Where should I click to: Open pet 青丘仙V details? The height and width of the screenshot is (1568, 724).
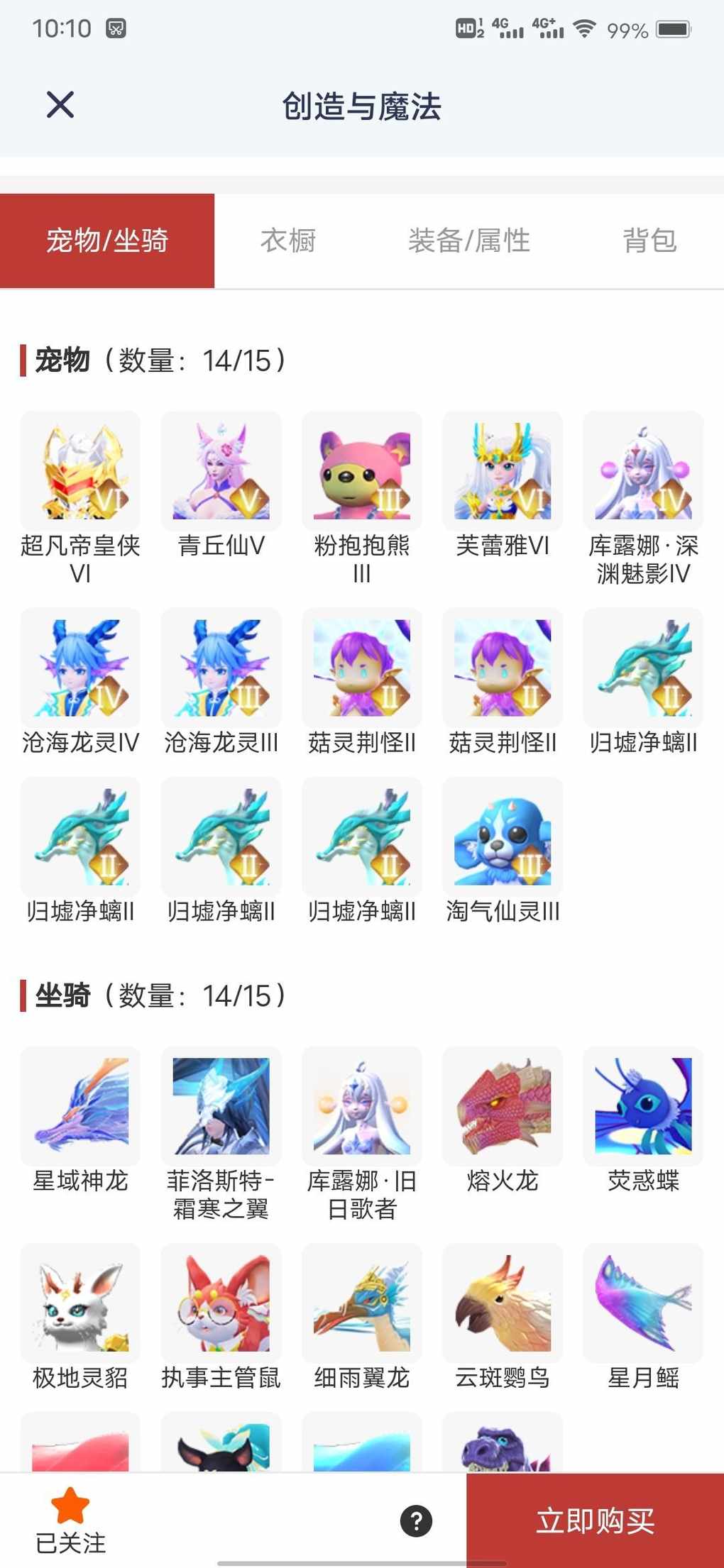(x=221, y=472)
